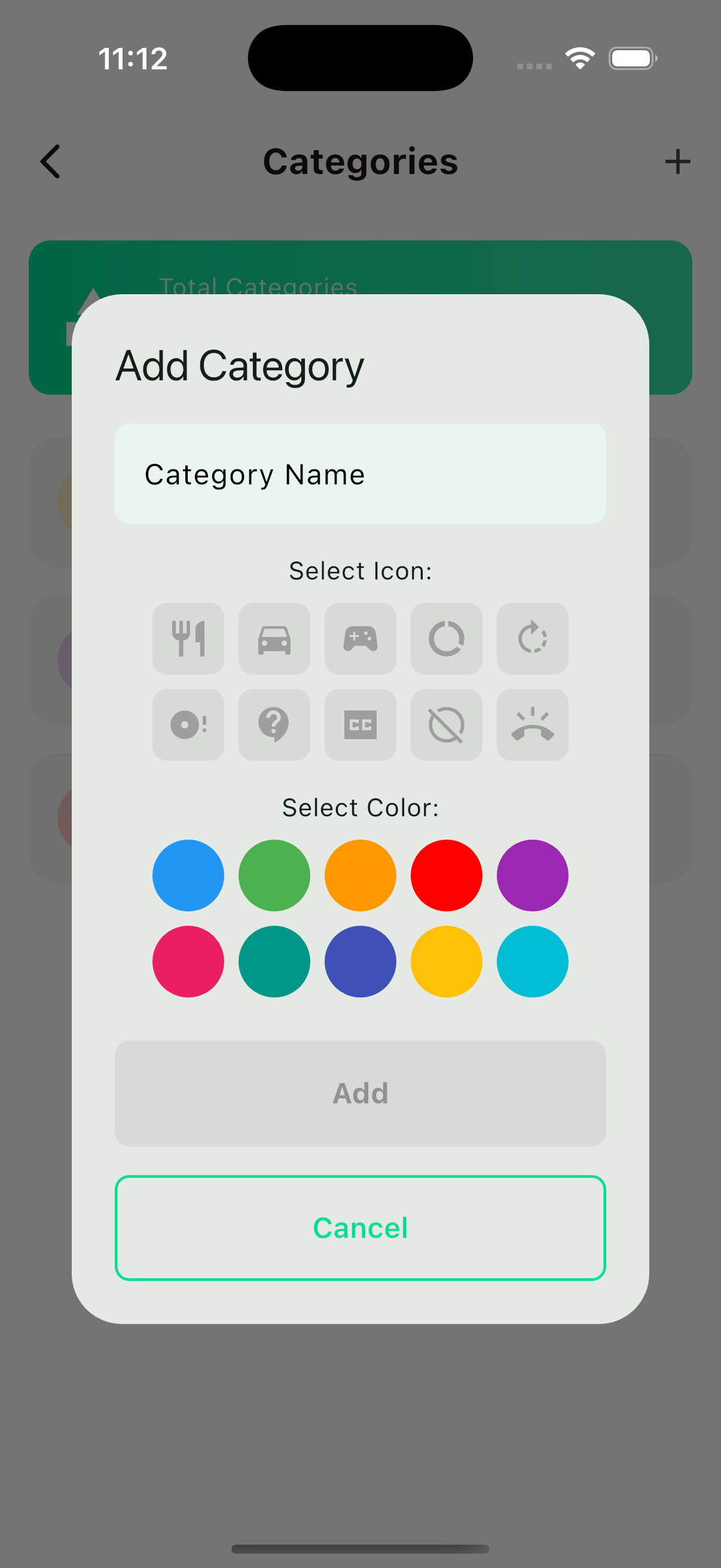
Task: Choose the red category color
Action: [x=446, y=875]
